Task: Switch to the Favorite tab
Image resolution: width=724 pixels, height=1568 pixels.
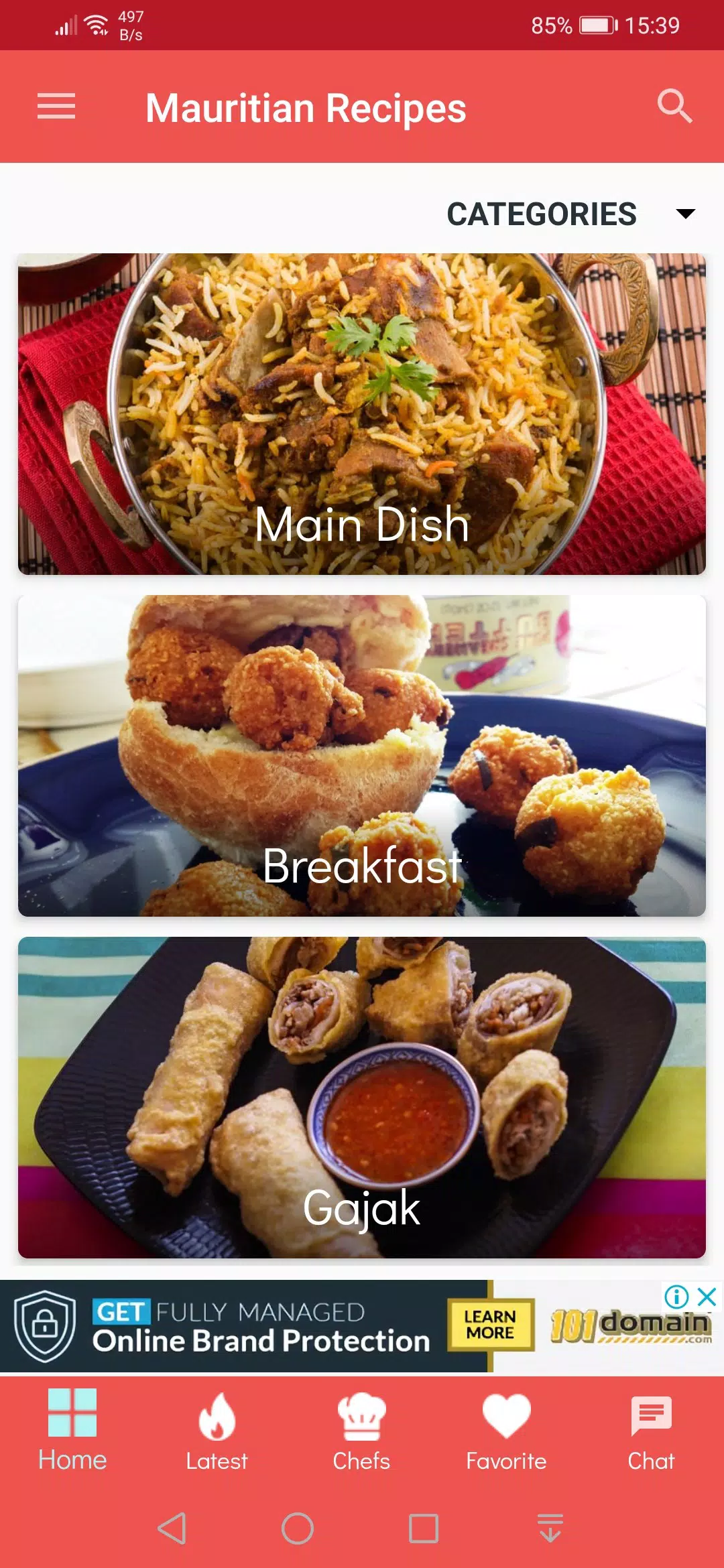Action: tap(506, 1461)
